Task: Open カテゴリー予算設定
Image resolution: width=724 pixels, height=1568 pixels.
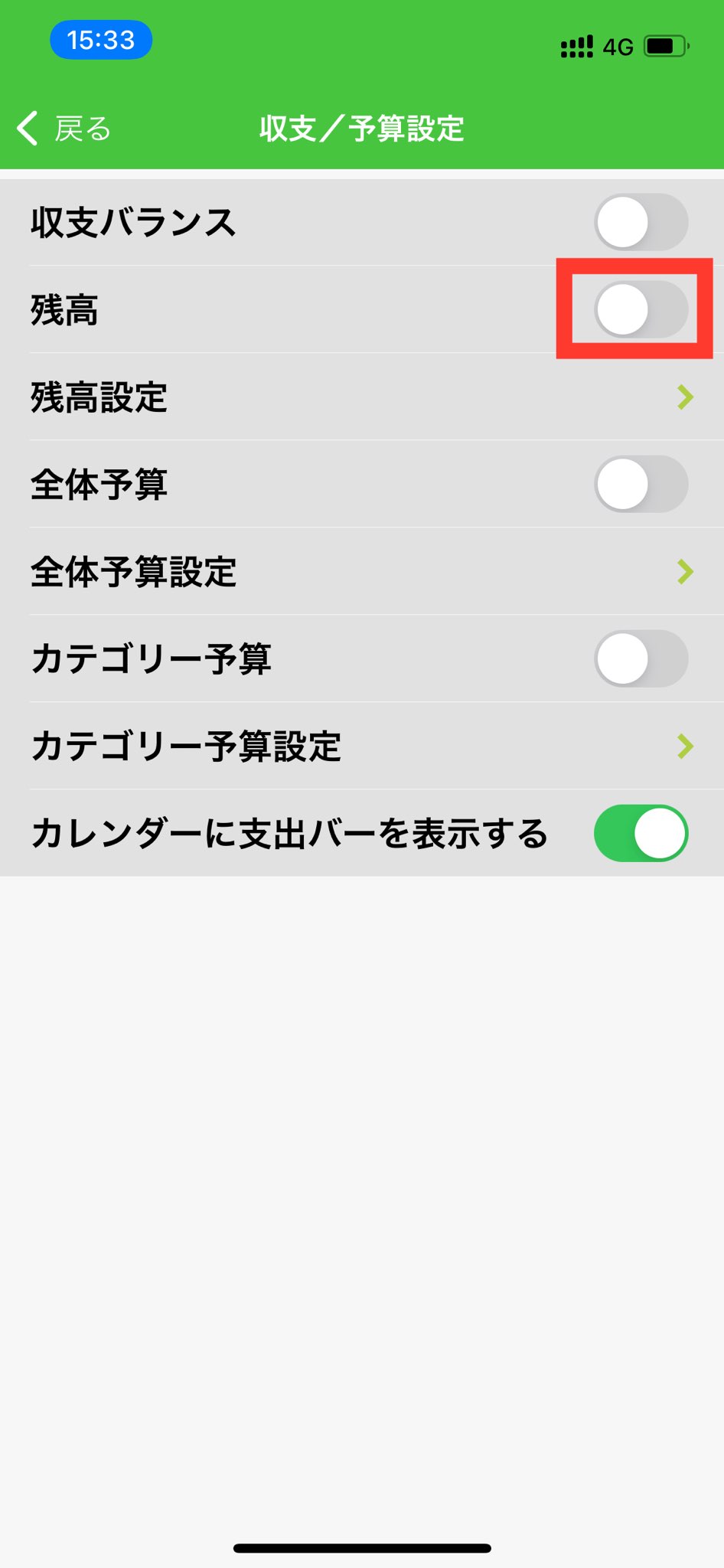Action: coord(362,746)
